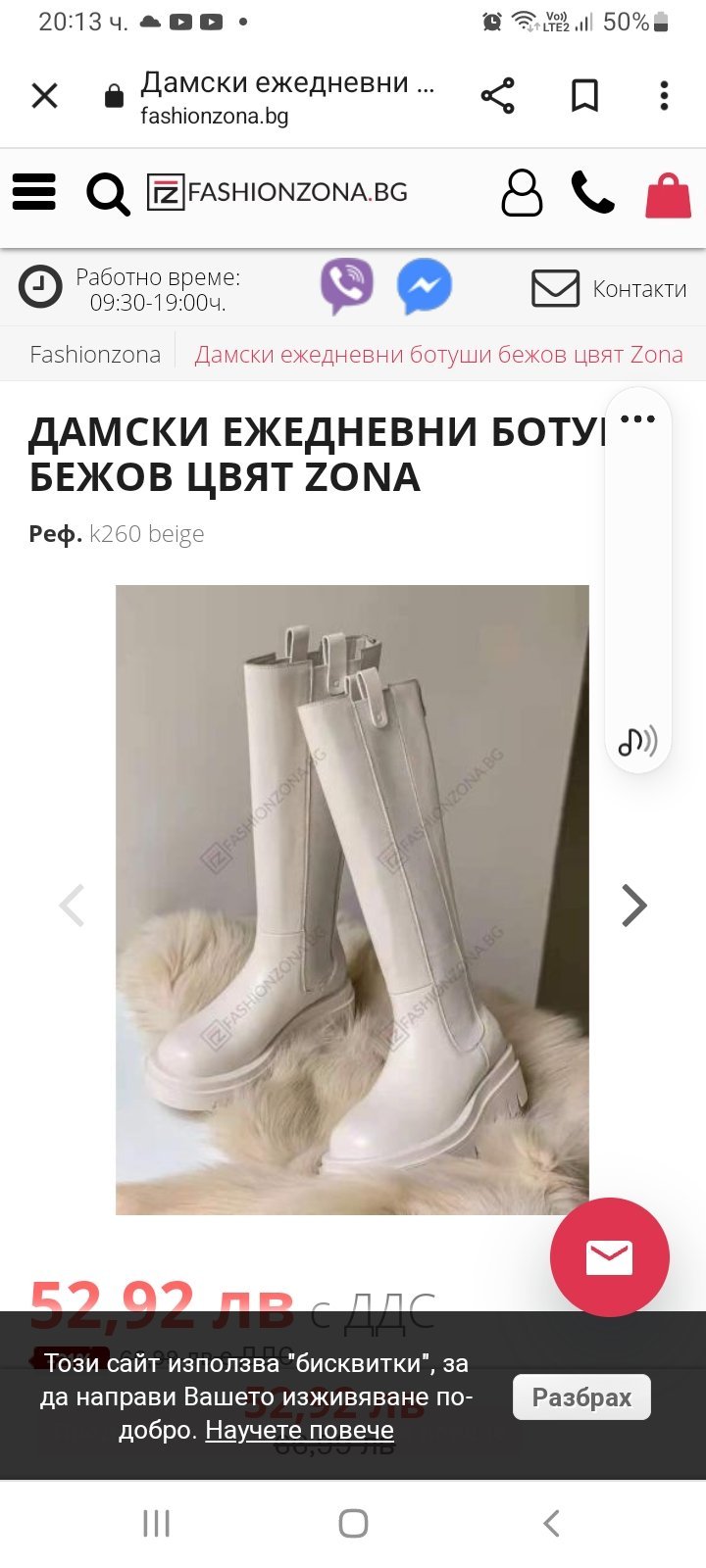The width and height of the screenshot is (706, 1568).
Task: Open the red mail floating button
Action: click(x=609, y=1256)
